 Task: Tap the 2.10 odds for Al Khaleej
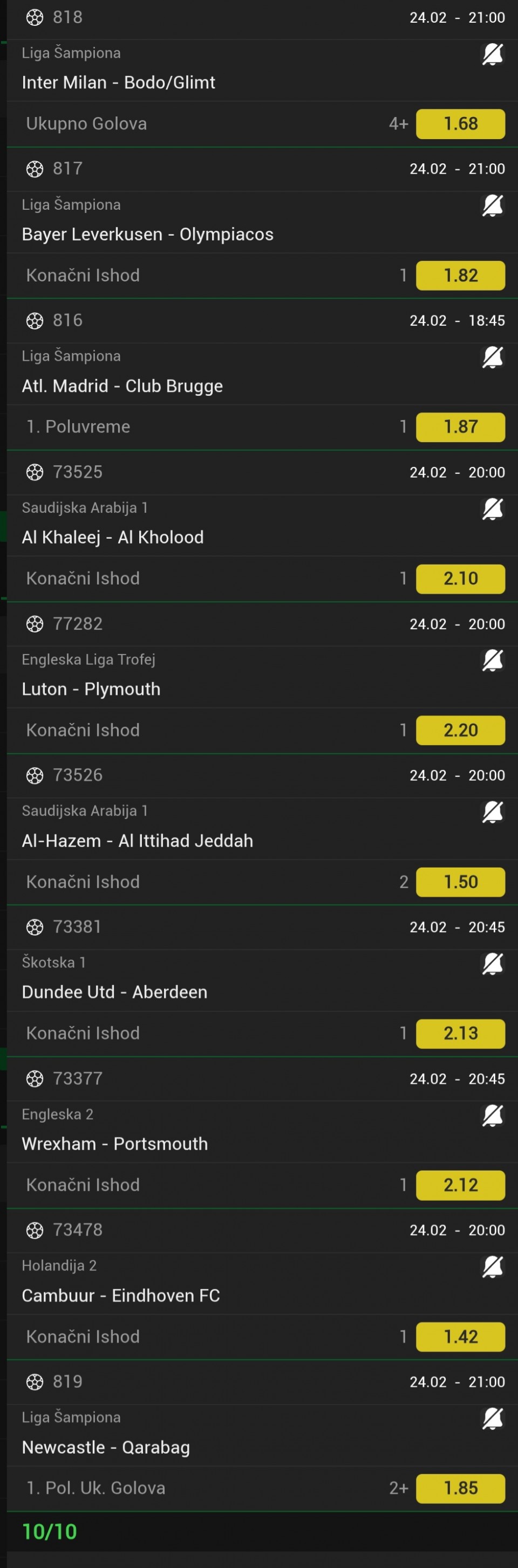pyautogui.click(x=460, y=579)
